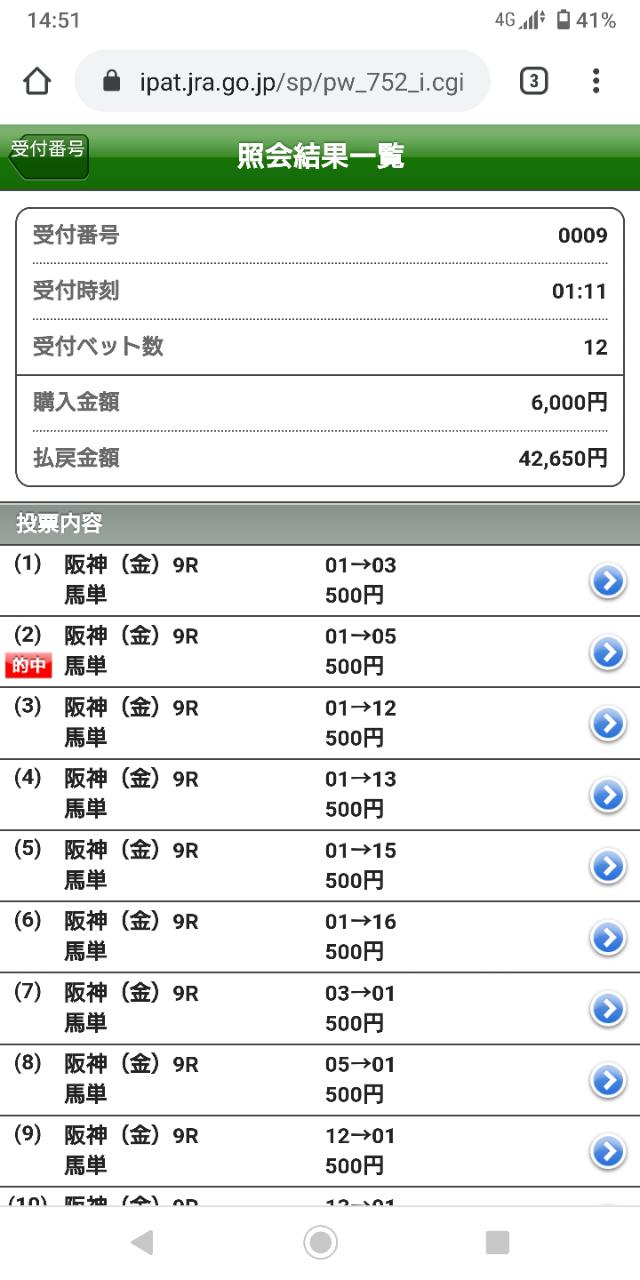This screenshot has width=640, height=1280.
Task: Open Chrome overflow menu
Action: point(596,81)
